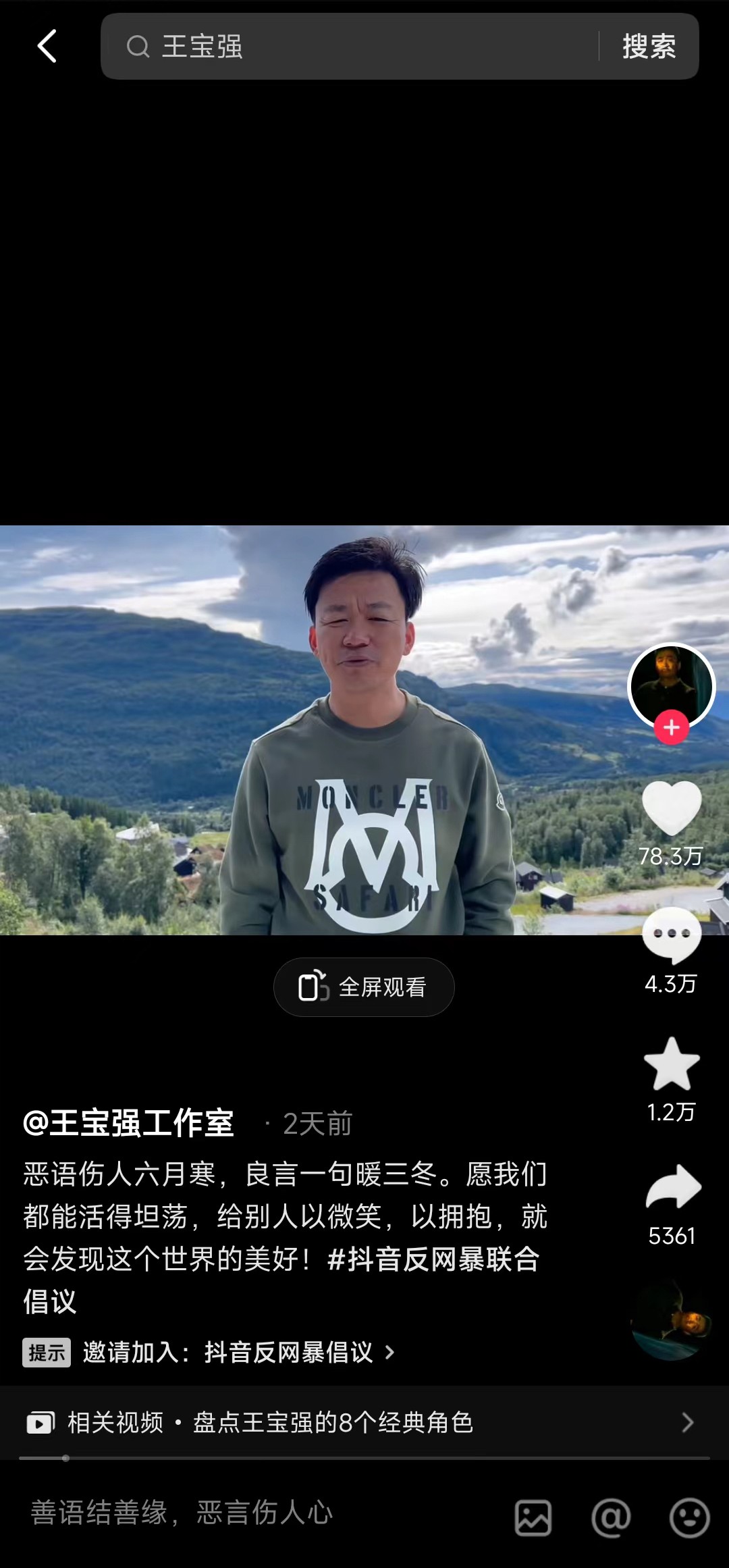Mention someone with the @ icon
Screen dimensions: 729x1568
[611, 1518]
